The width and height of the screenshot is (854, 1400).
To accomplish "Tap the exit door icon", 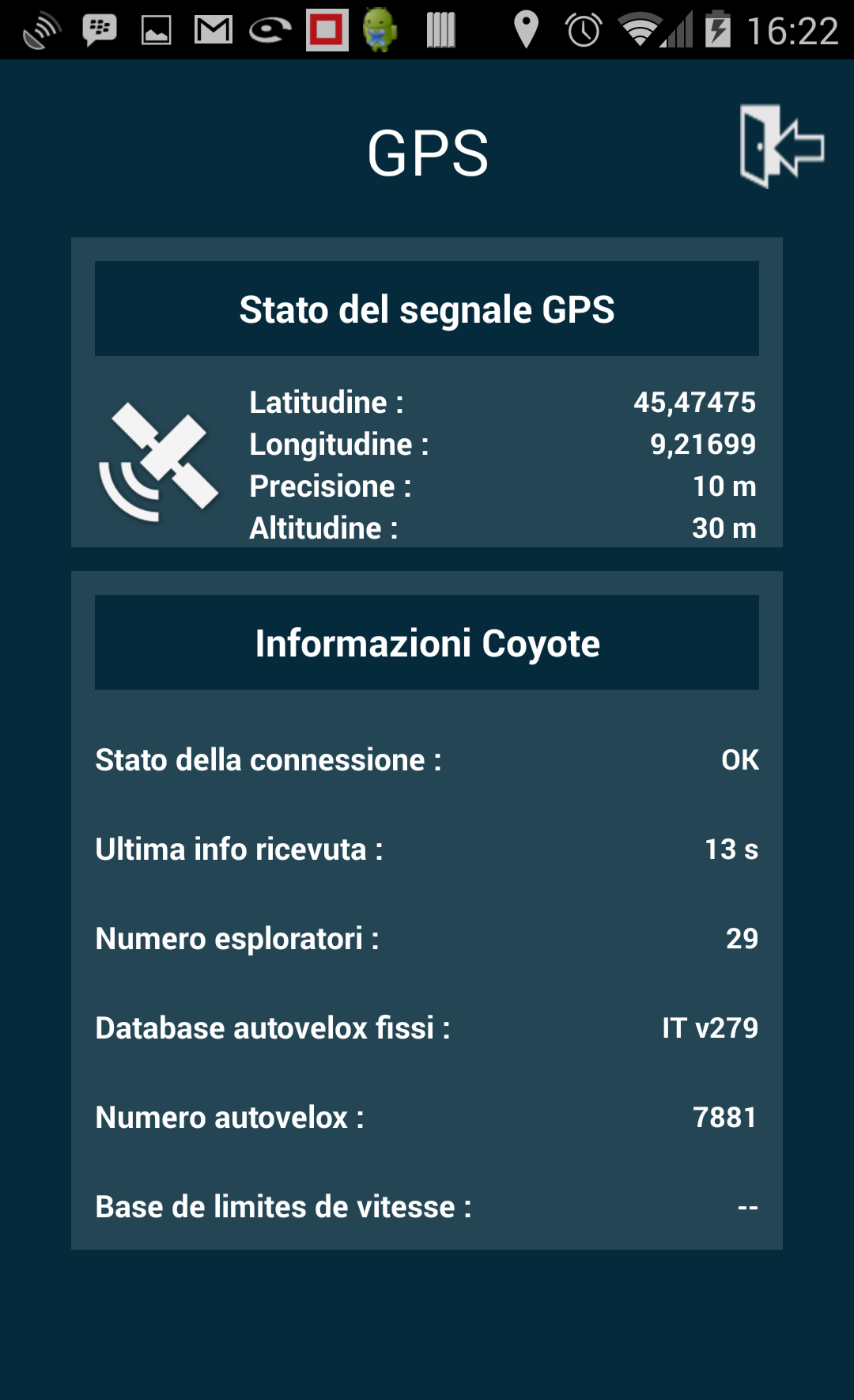I will [x=780, y=146].
